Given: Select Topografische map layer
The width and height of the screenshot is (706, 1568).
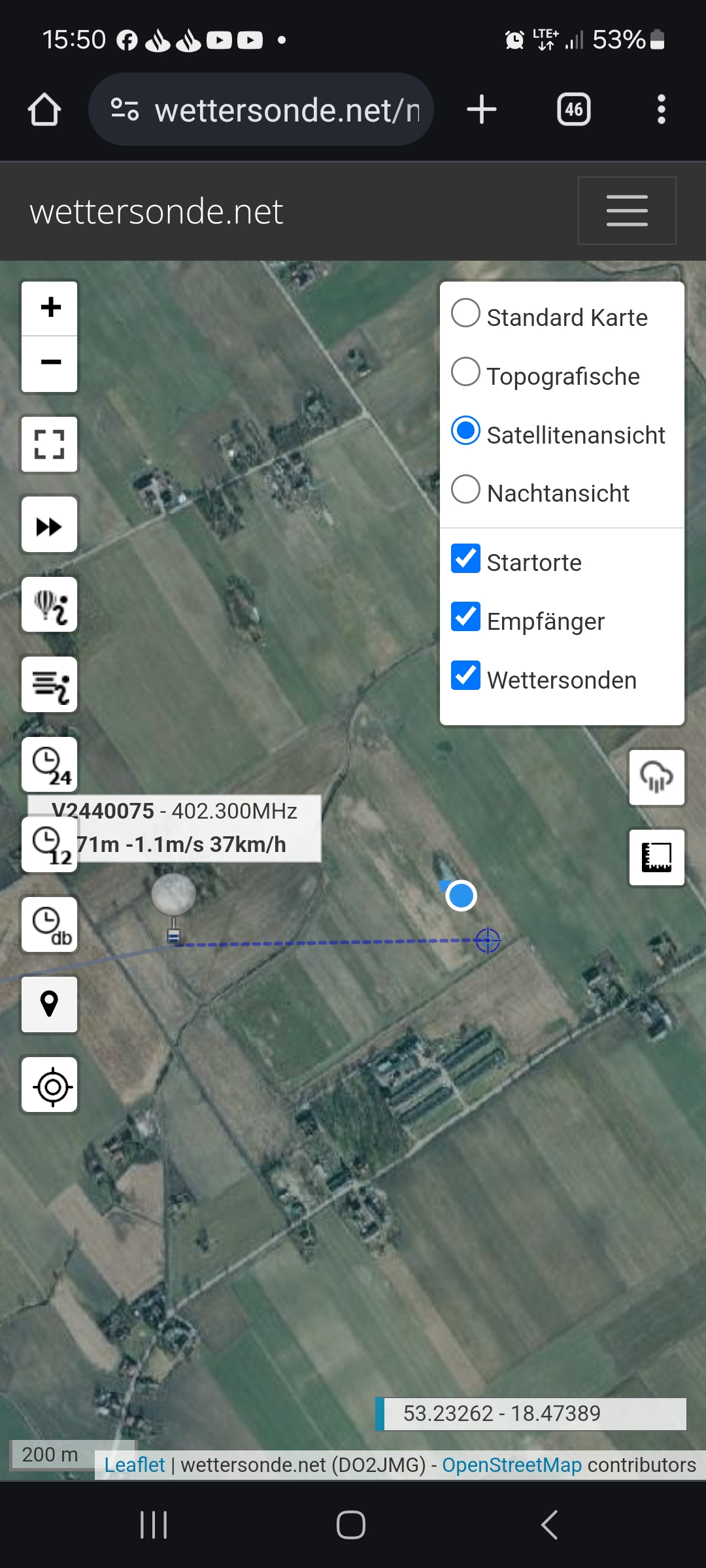Looking at the screenshot, I should (465, 372).
